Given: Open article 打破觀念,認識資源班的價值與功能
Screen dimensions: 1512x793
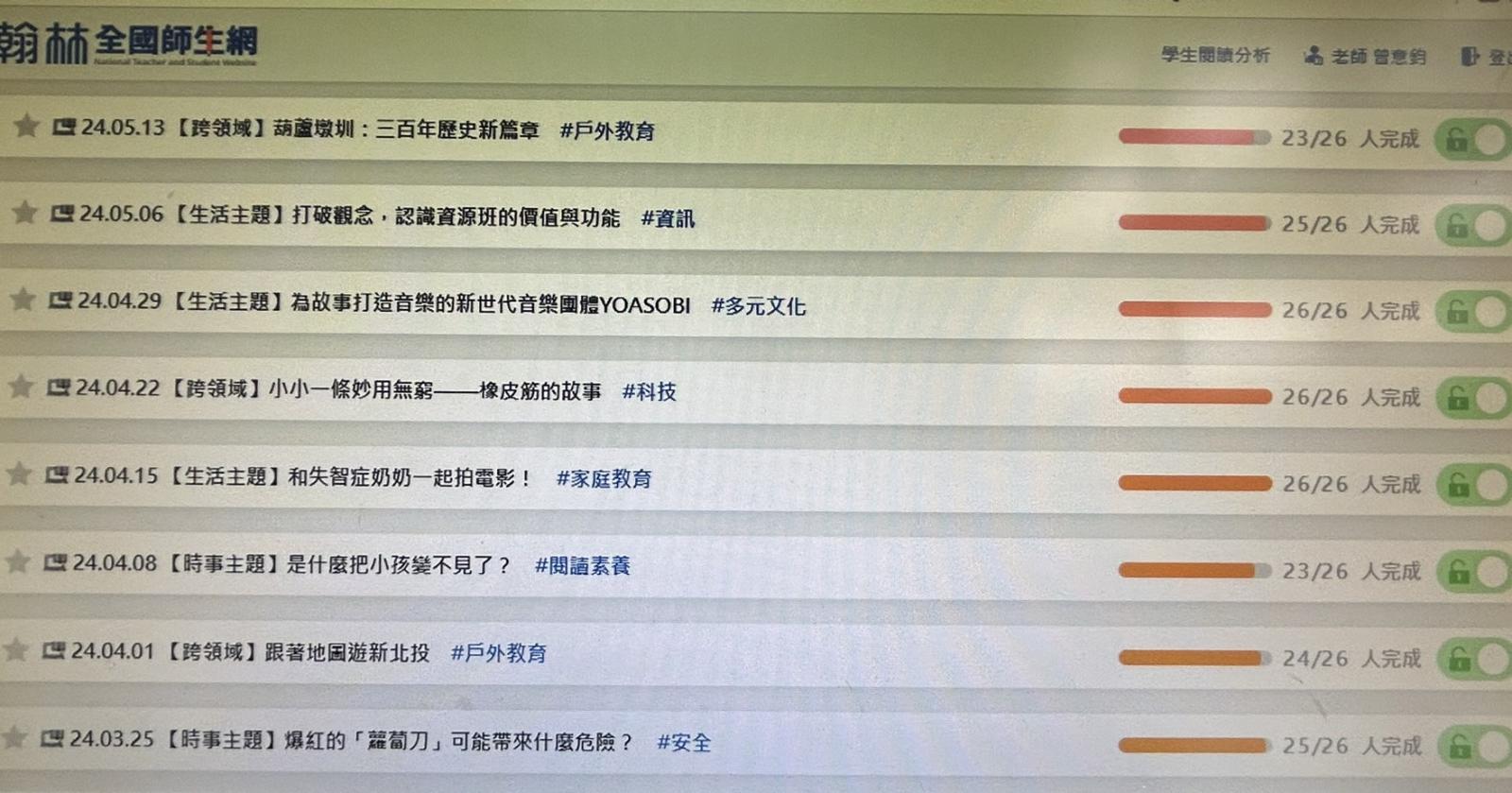Looking at the screenshot, I should [455, 216].
